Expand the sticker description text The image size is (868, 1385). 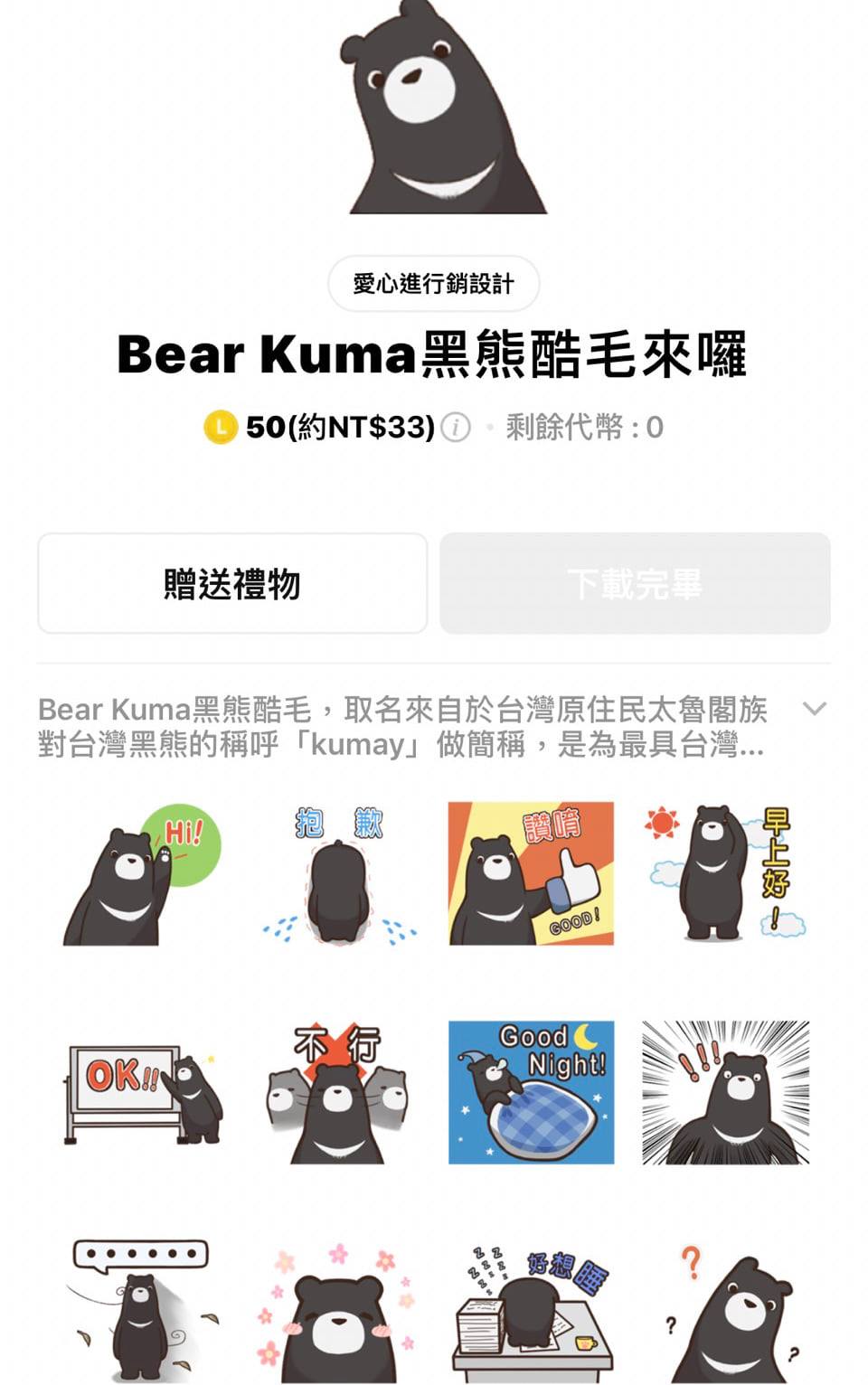pos(814,709)
